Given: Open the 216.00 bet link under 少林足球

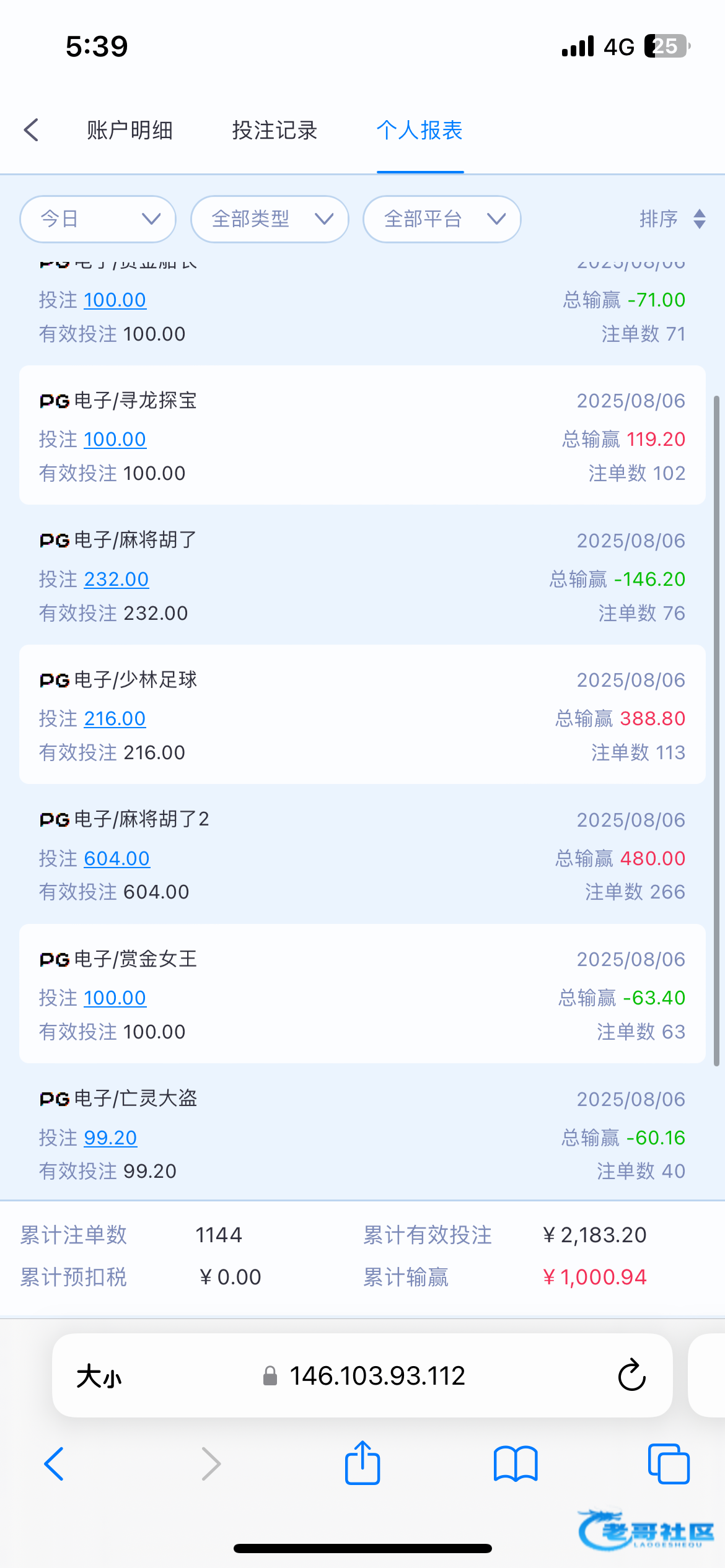Looking at the screenshot, I should tap(115, 718).
